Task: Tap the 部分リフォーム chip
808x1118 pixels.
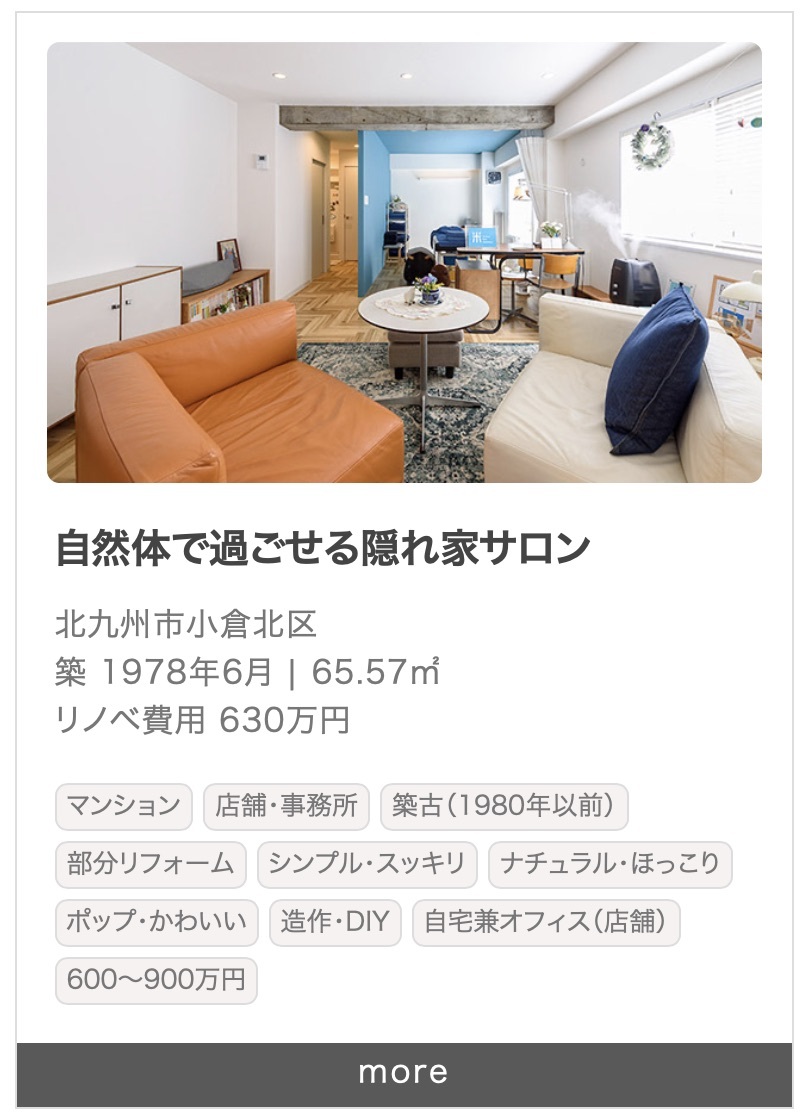Action: pyautogui.click(x=150, y=864)
